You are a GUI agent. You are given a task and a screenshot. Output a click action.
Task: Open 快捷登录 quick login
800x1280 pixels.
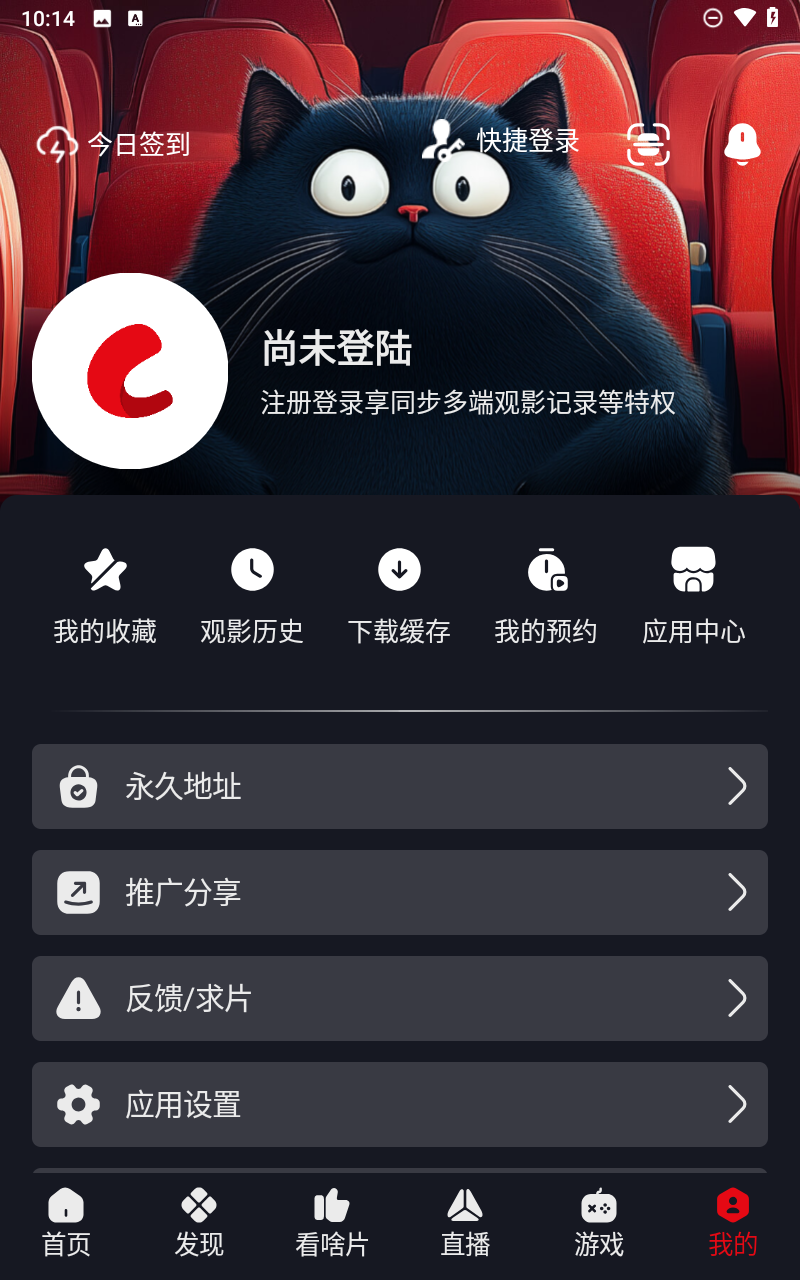point(500,141)
